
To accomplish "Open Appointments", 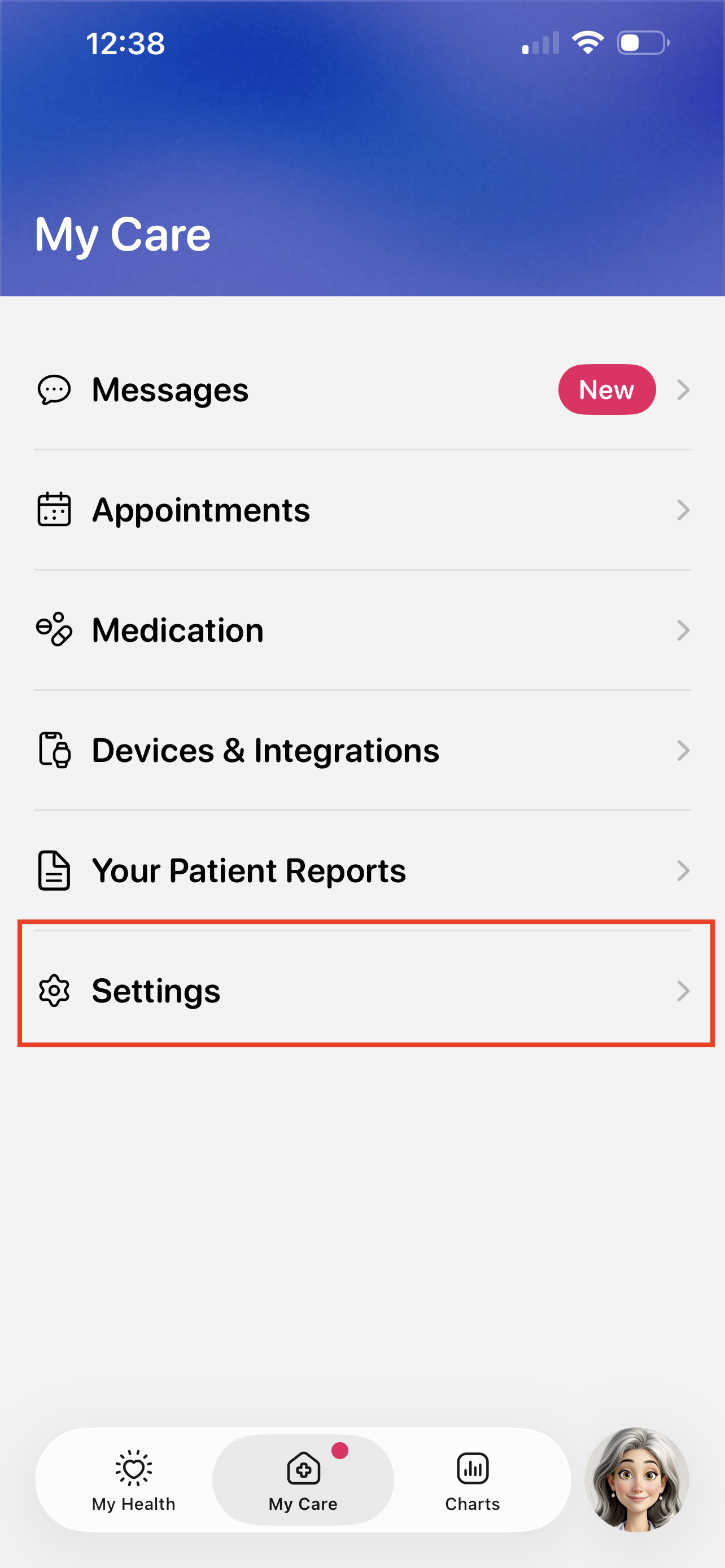I will click(362, 510).
